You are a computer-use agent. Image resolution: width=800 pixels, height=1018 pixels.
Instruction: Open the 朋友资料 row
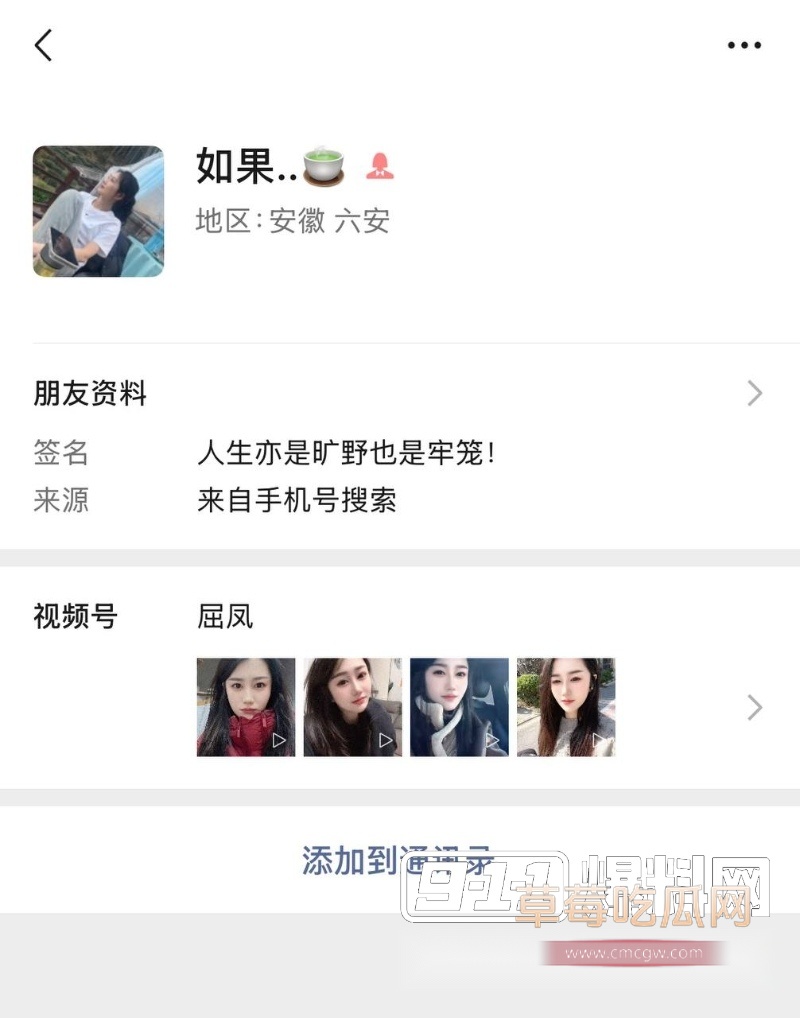(x=400, y=394)
